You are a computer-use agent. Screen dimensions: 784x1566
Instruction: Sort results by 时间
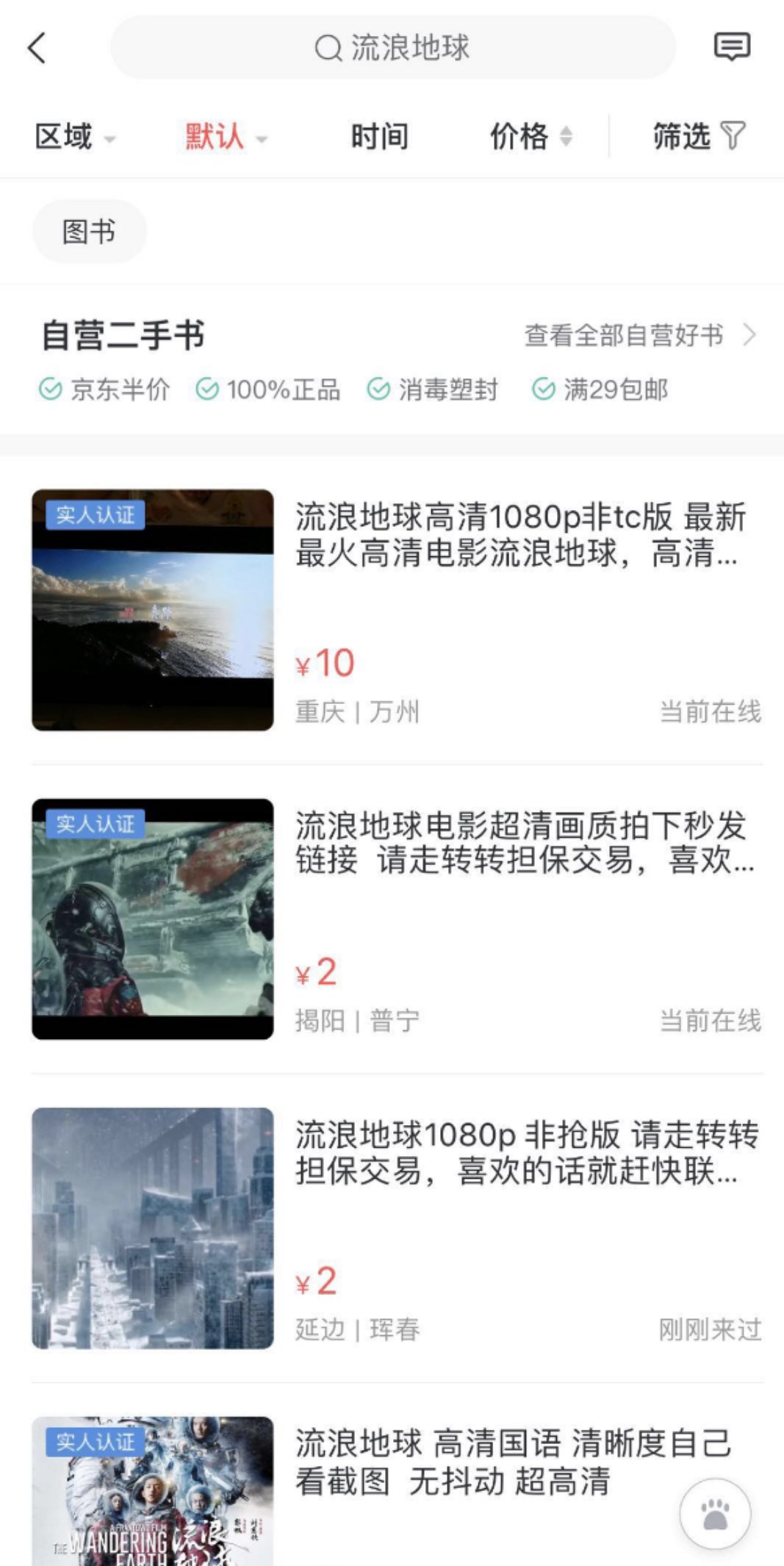tap(379, 137)
